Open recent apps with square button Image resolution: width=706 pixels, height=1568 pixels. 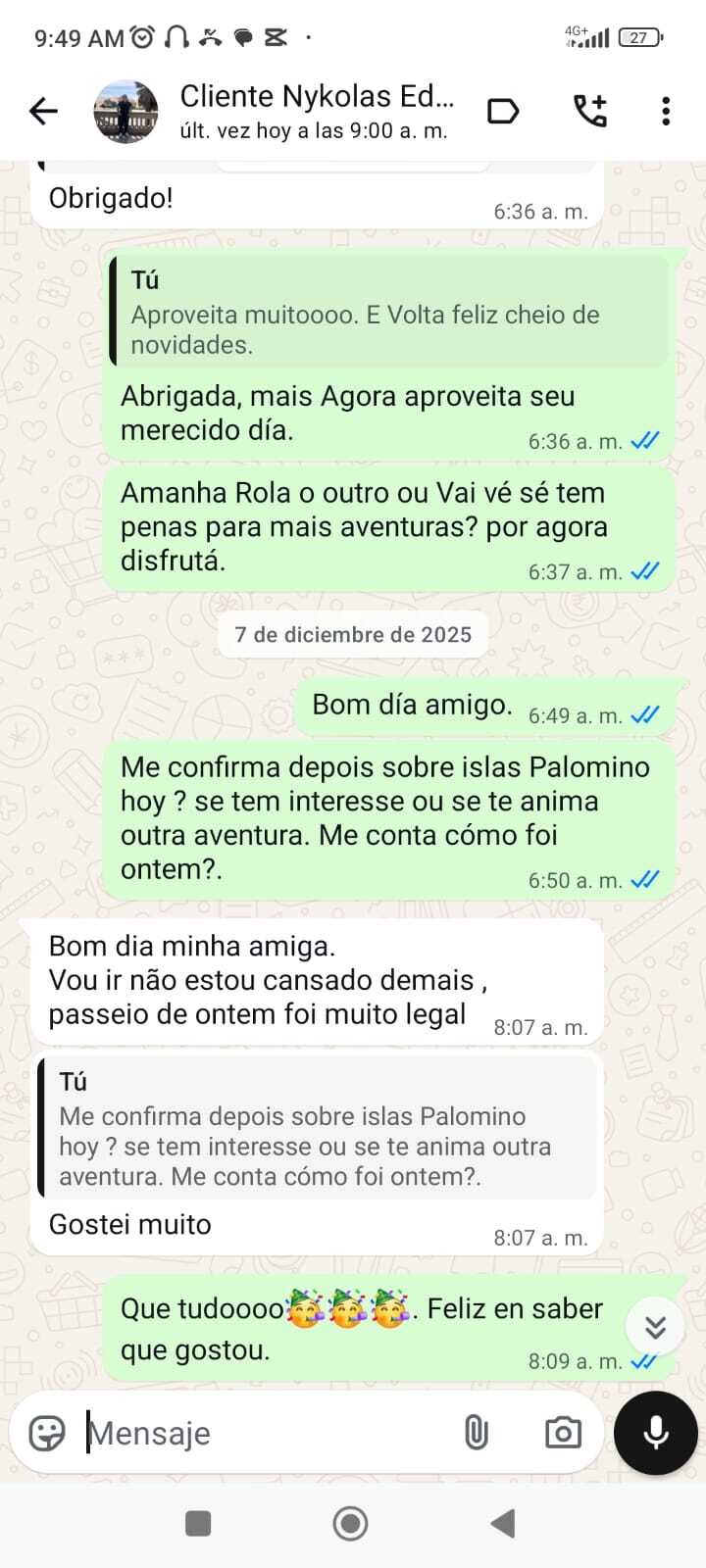point(198,1523)
